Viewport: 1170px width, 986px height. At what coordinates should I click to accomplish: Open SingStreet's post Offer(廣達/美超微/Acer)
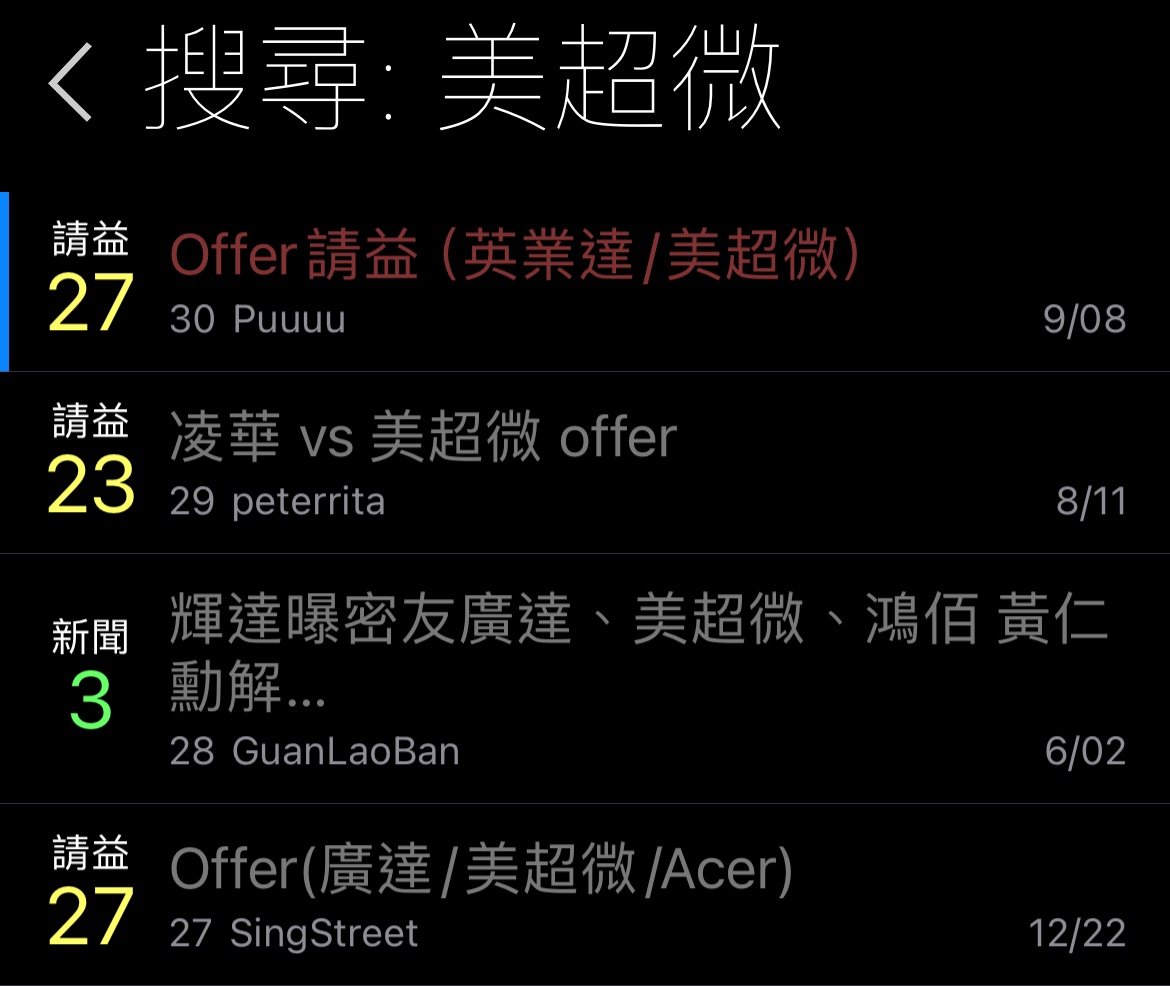(x=481, y=869)
